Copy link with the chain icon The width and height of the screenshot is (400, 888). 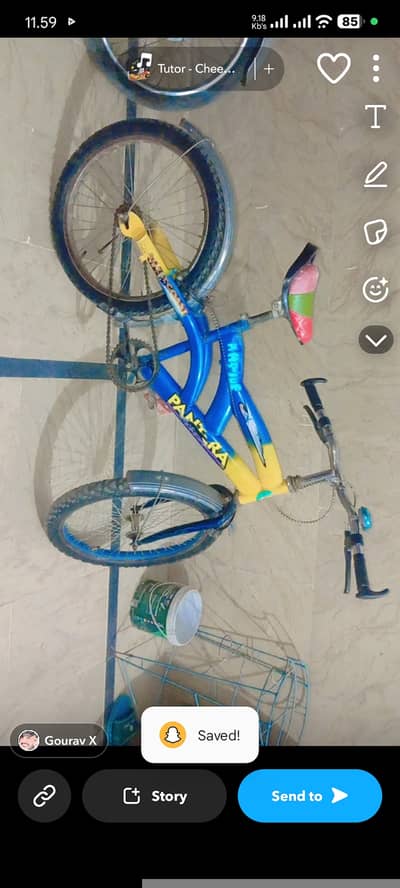coord(44,796)
